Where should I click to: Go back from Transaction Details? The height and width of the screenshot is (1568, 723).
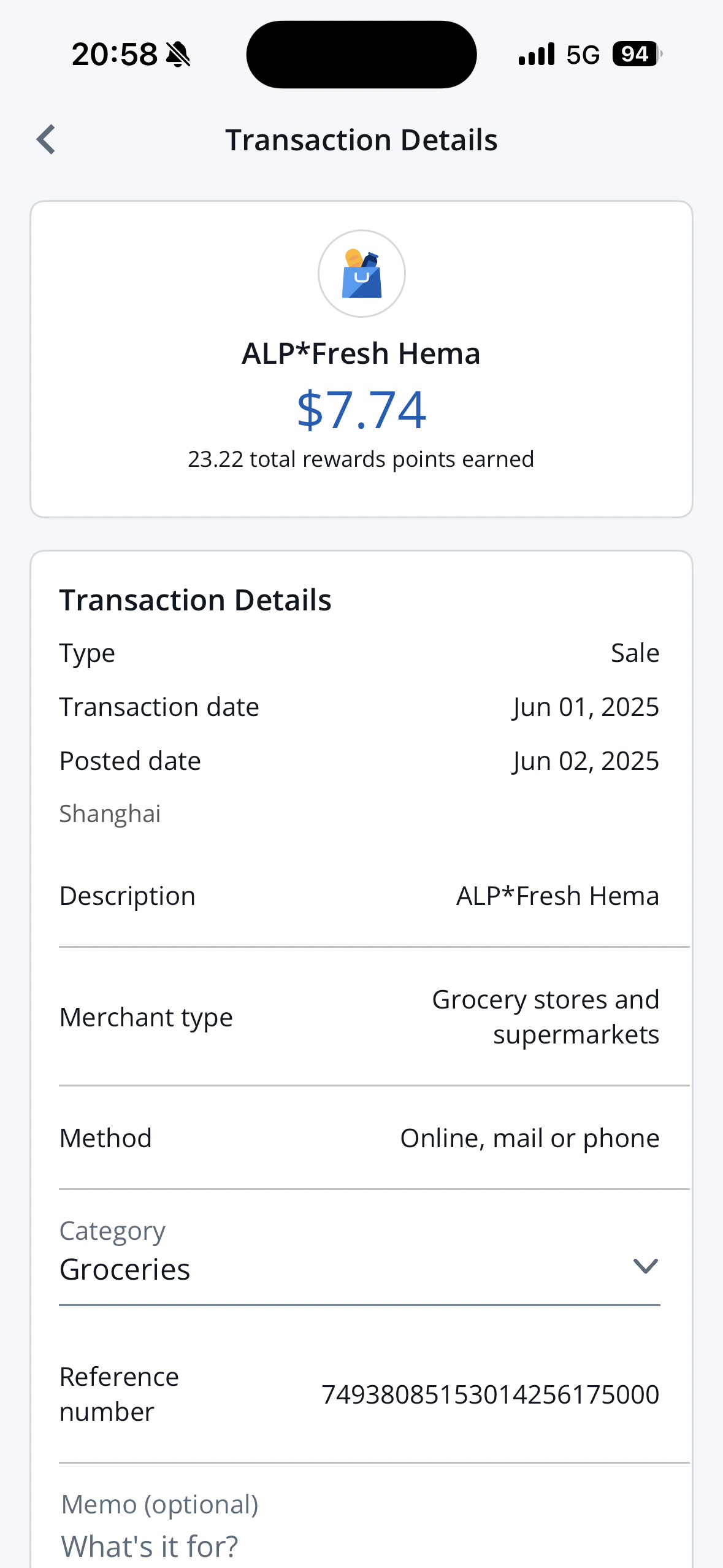click(x=46, y=140)
